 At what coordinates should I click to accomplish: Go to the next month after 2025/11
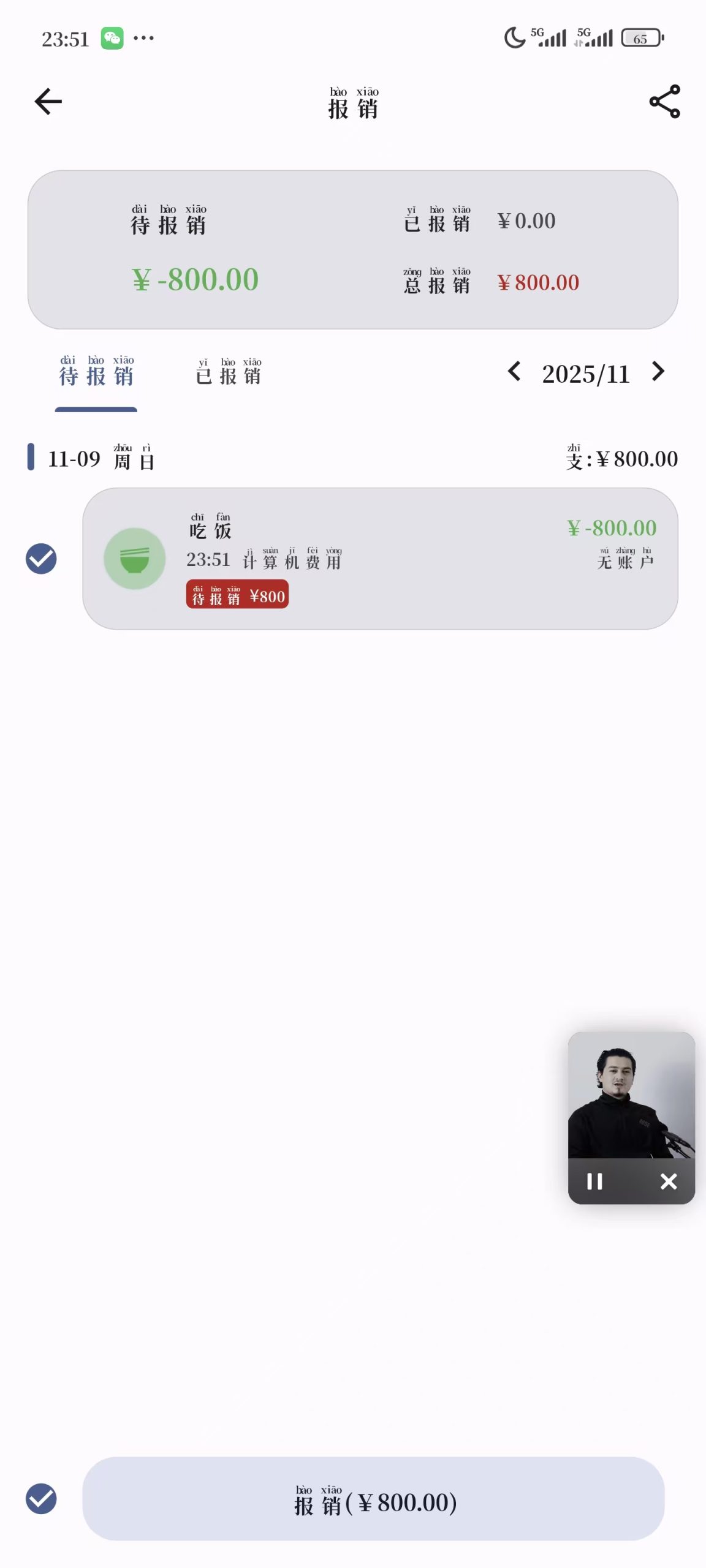tap(658, 372)
